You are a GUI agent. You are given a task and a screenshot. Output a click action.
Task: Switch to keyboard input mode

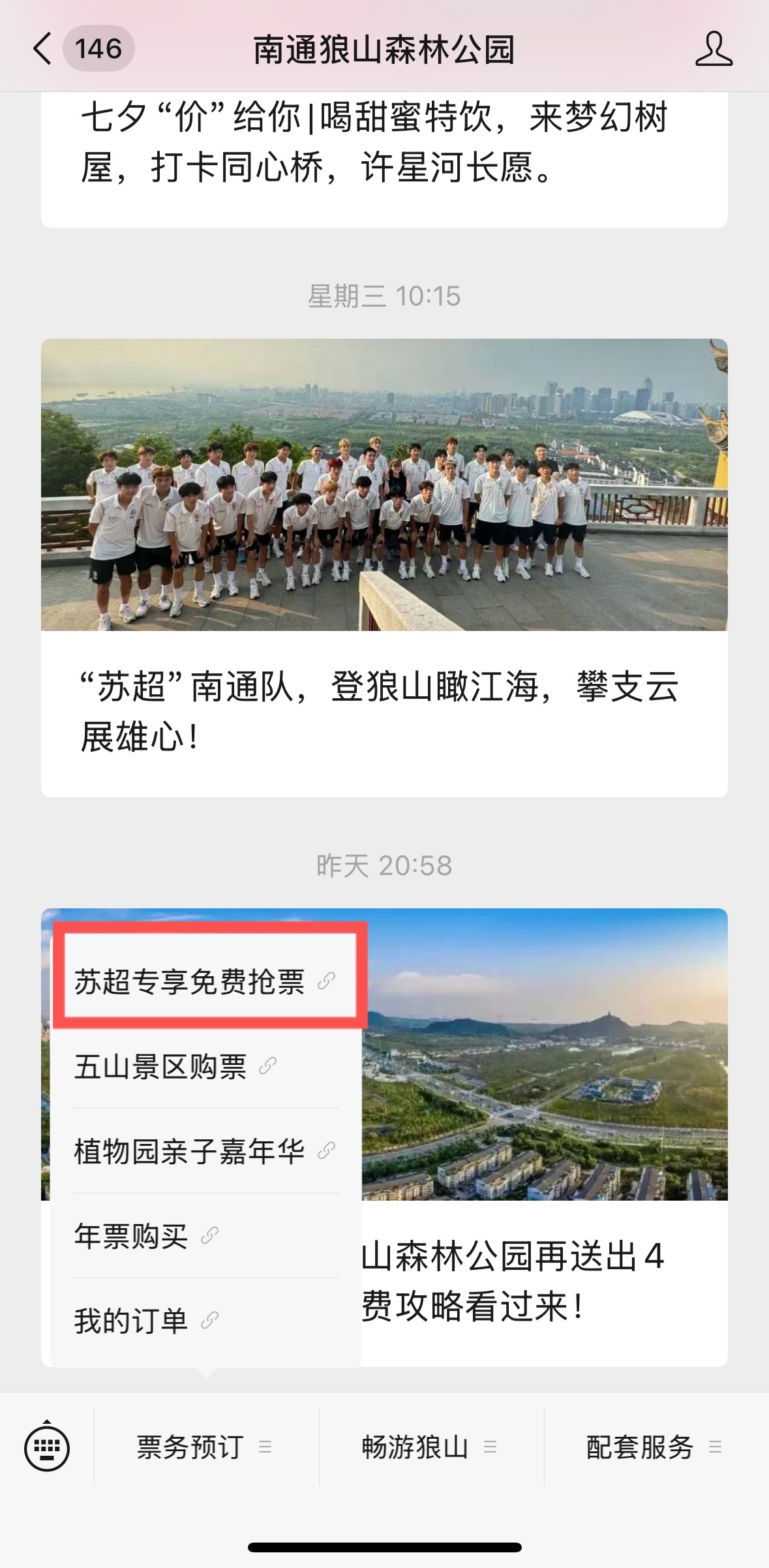[x=47, y=1448]
